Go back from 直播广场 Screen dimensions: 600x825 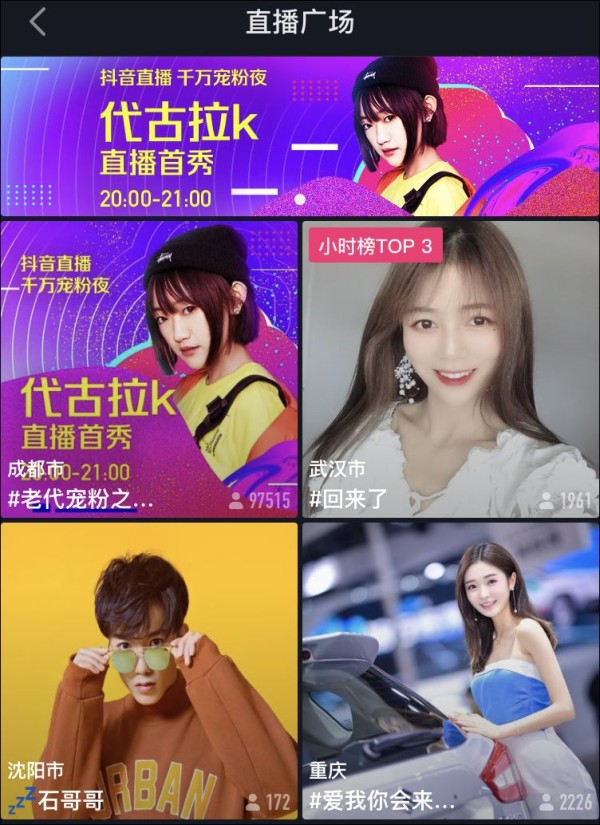[38, 22]
